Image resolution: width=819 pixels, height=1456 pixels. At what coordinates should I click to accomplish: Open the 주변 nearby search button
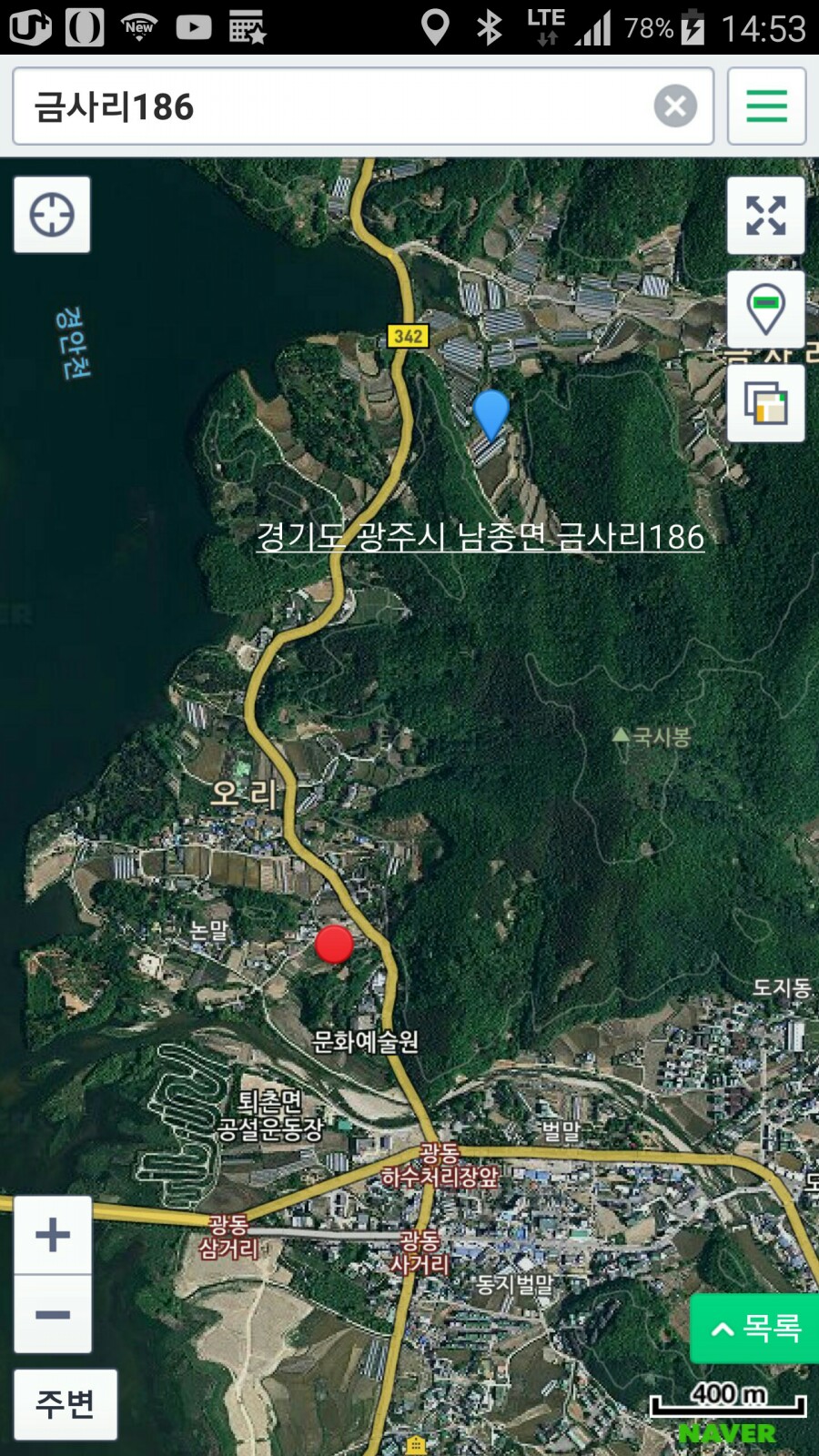pyautogui.click(x=65, y=1404)
